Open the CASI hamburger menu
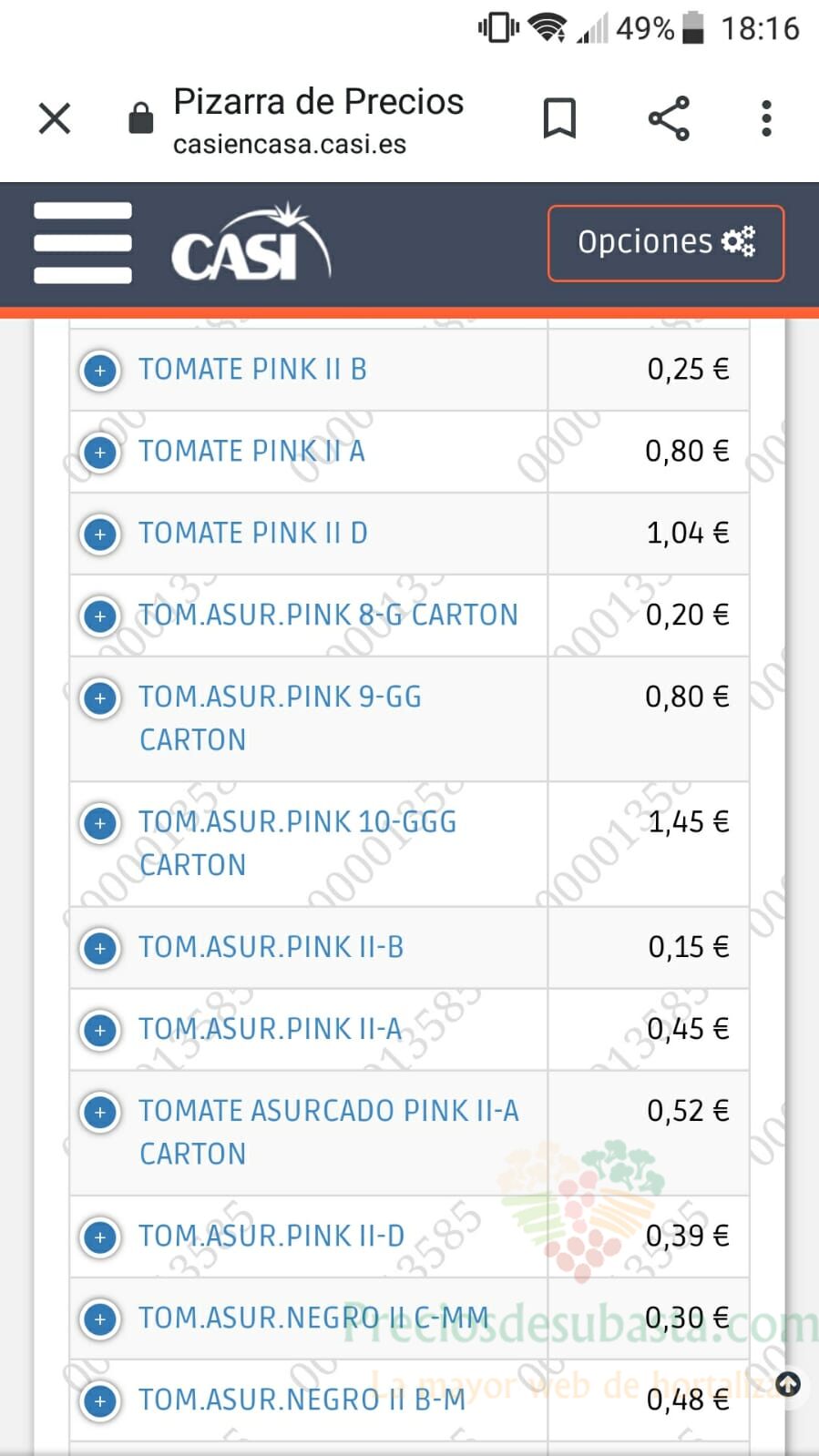 [83, 243]
